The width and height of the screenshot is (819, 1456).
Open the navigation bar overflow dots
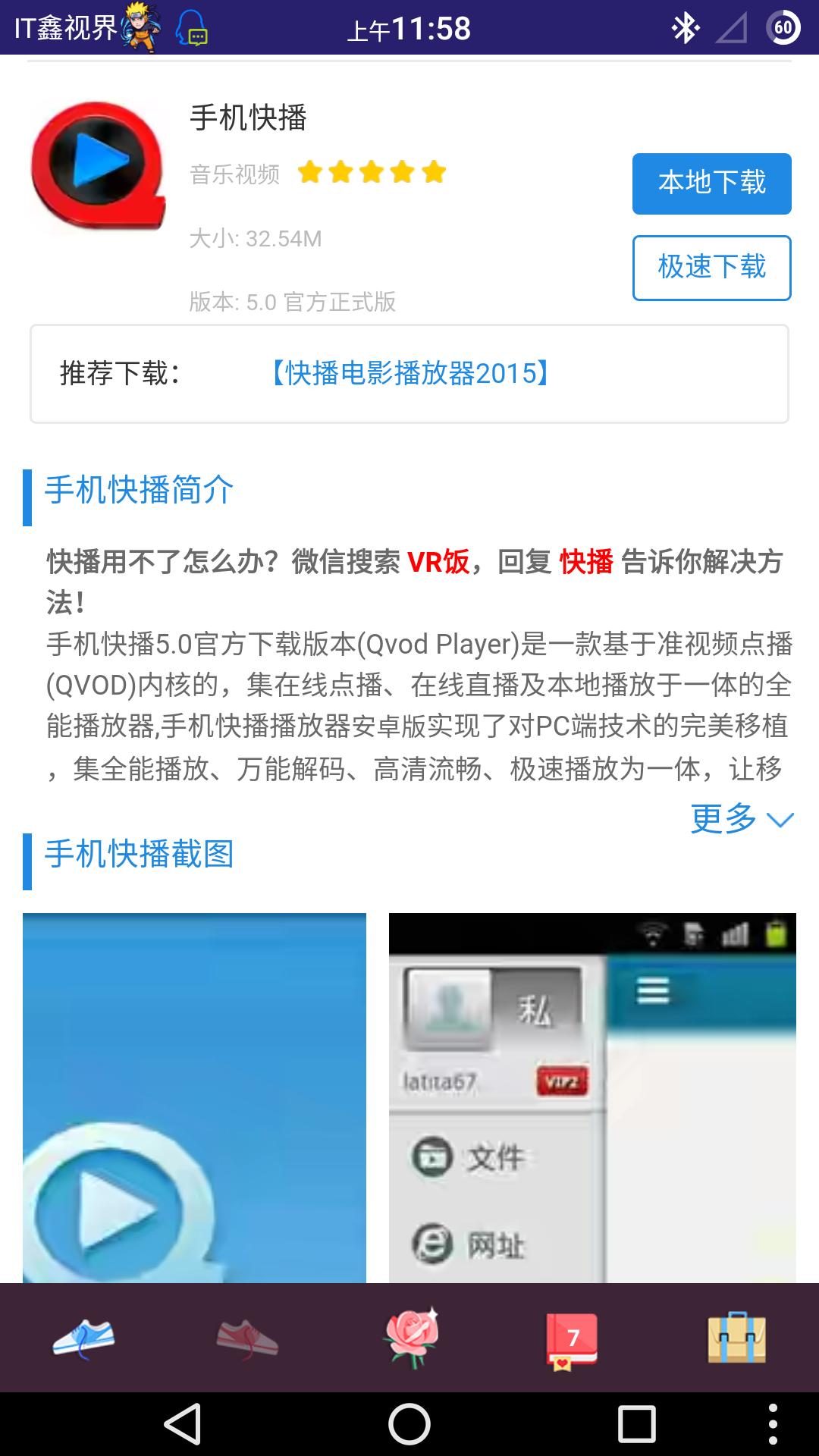(773, 1424)
